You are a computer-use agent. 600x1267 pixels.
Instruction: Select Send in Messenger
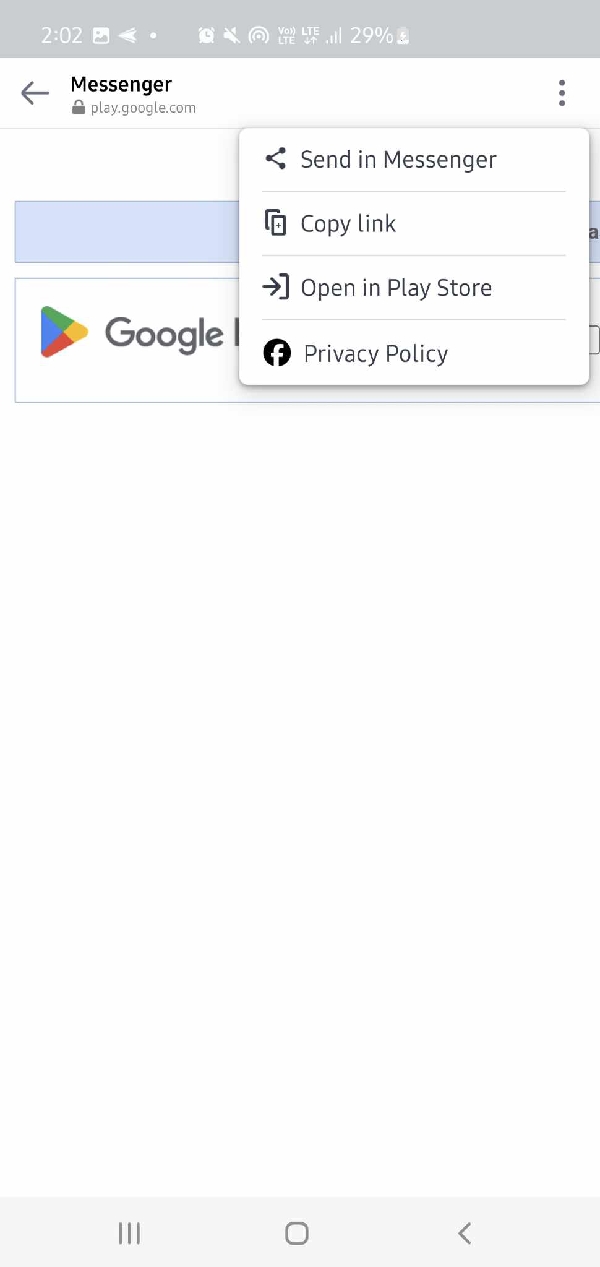pos(398,160)
